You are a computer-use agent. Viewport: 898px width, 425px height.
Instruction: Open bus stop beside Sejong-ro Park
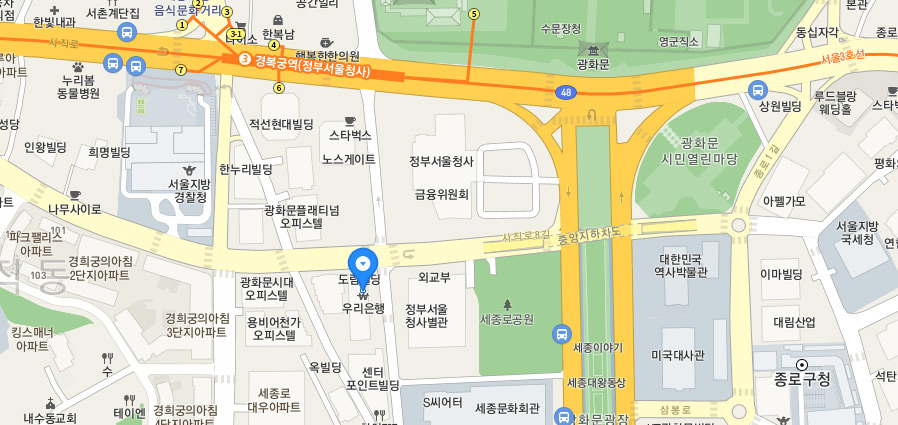click(x=563, y=332)
